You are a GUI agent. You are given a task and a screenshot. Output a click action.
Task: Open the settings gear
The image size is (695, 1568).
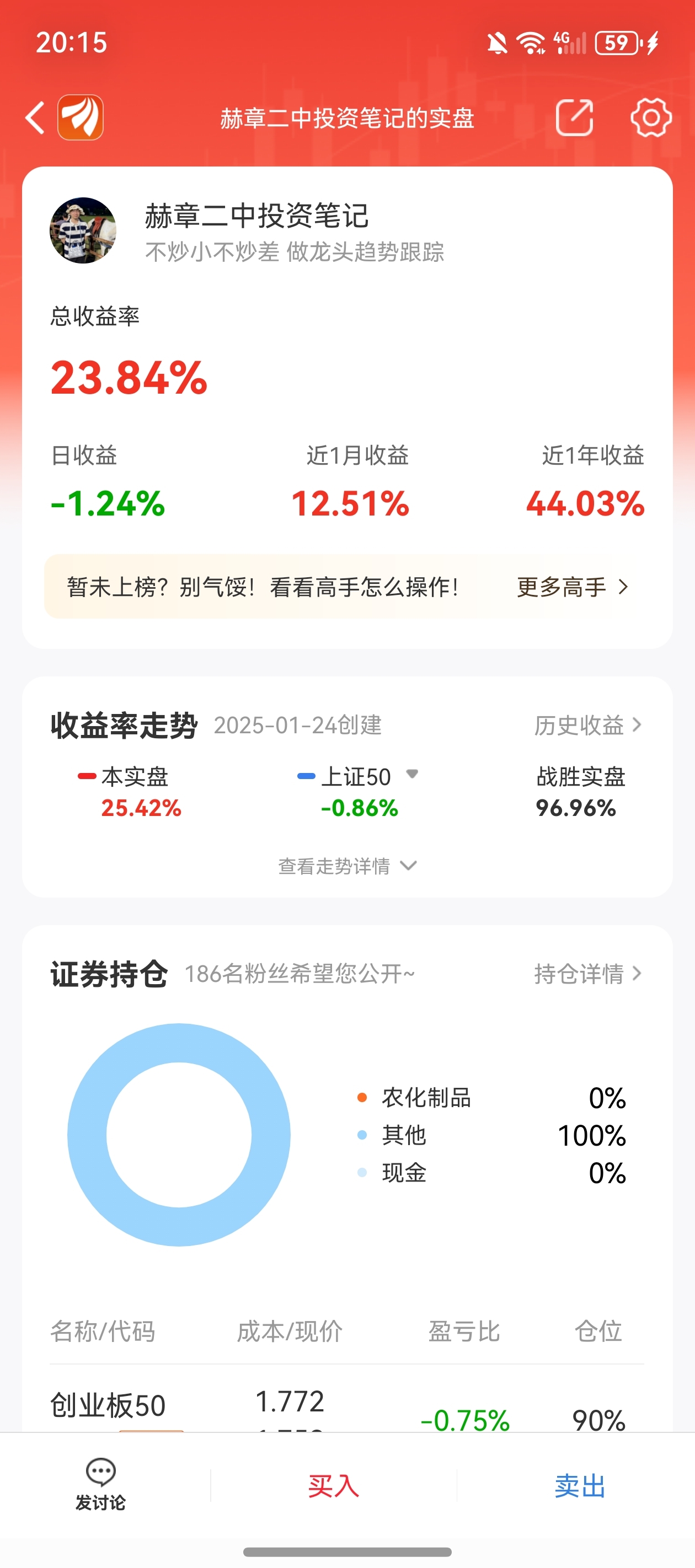650,117
